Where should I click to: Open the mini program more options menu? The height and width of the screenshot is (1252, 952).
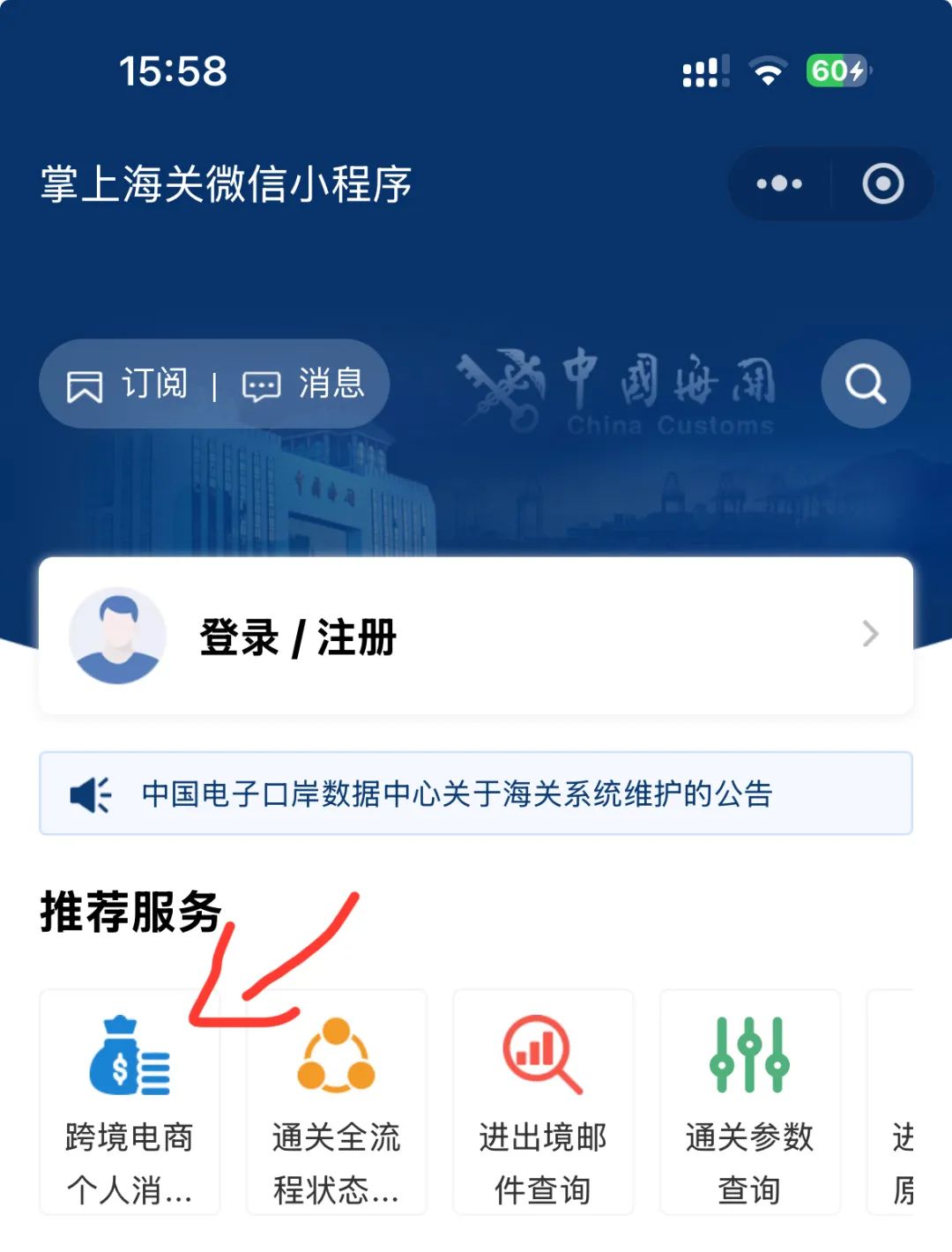pos(779,183)
